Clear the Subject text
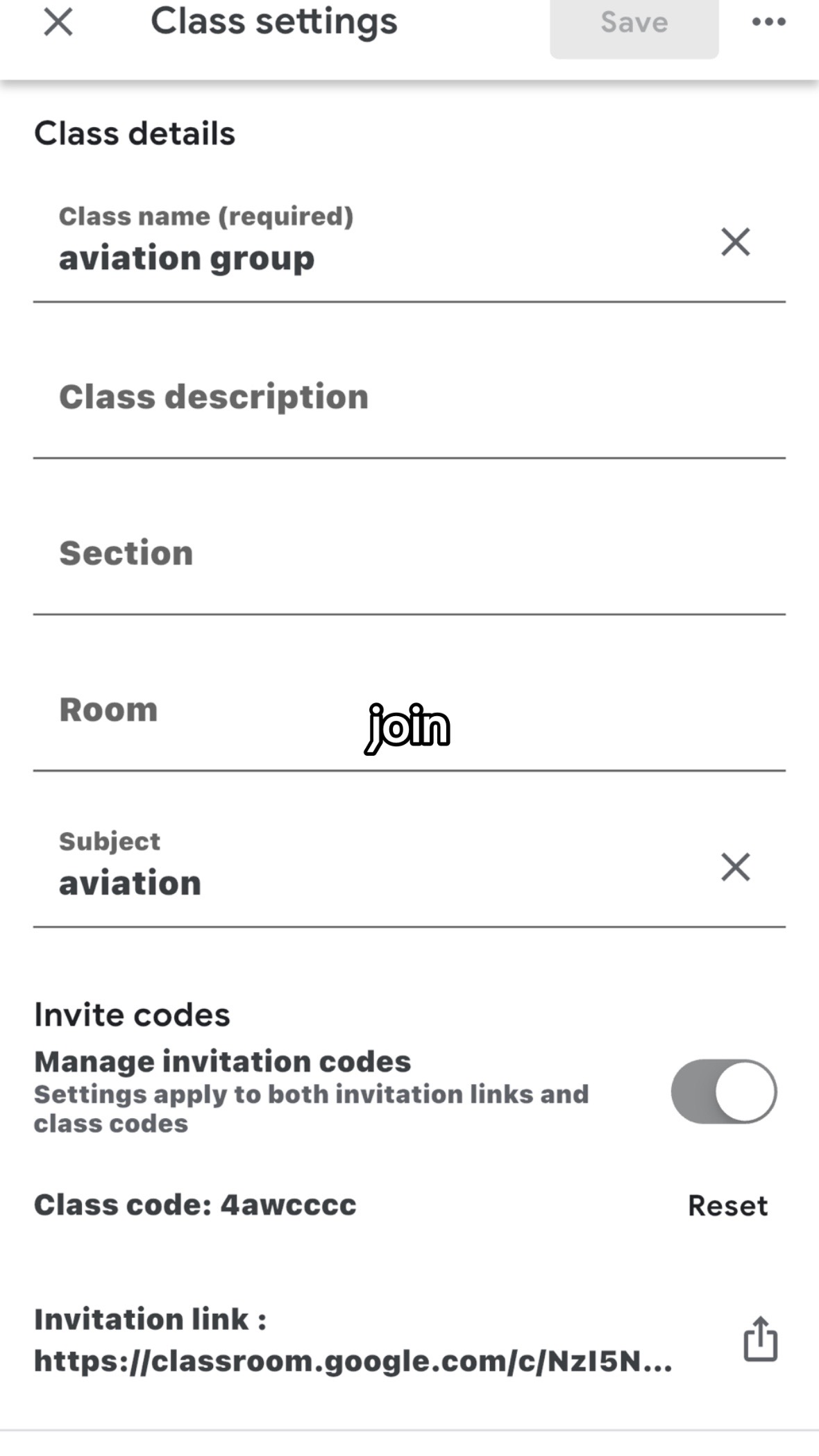 [735, 867]
